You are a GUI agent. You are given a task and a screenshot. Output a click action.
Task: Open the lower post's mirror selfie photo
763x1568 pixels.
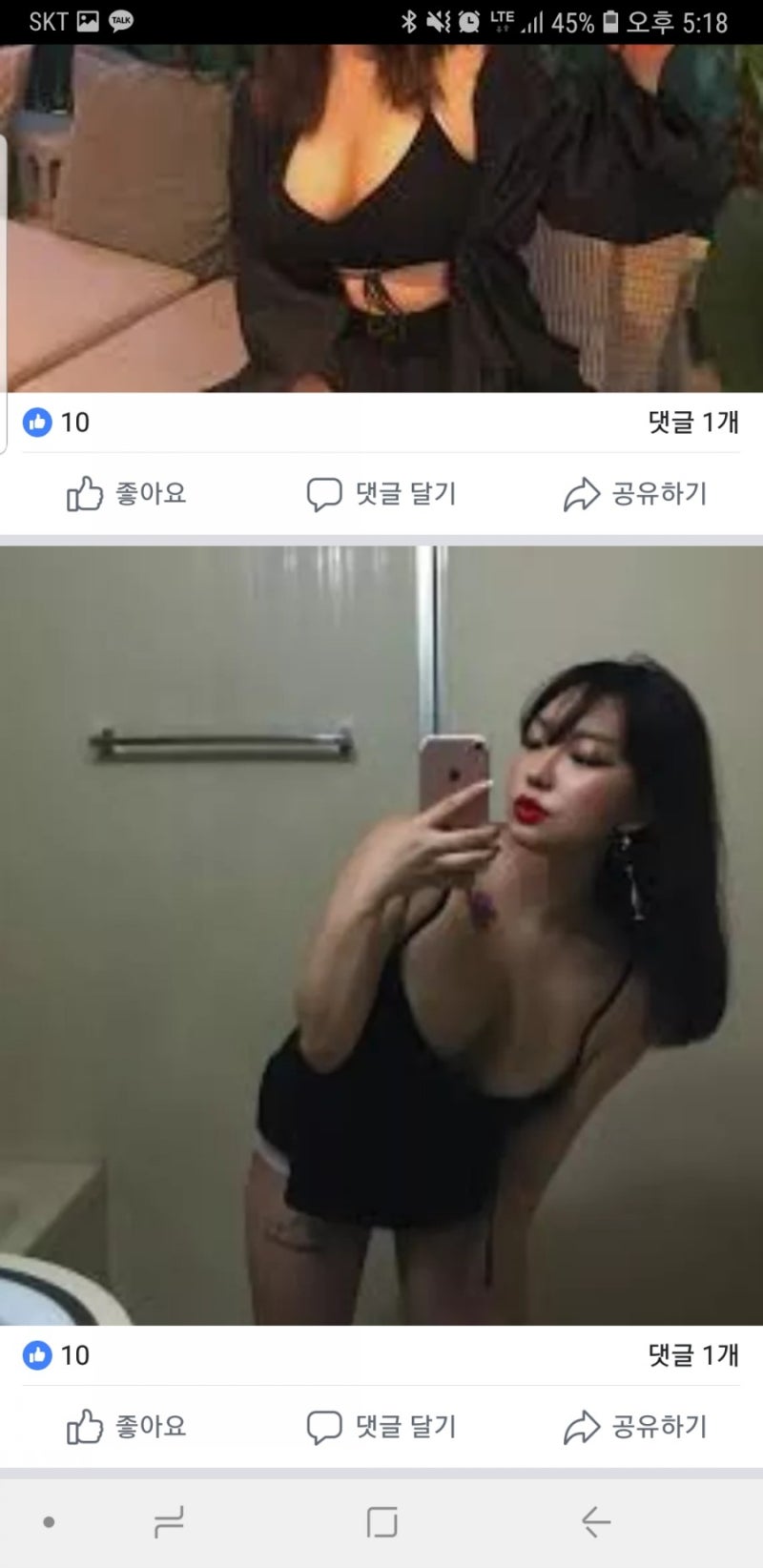pos(381,936)
